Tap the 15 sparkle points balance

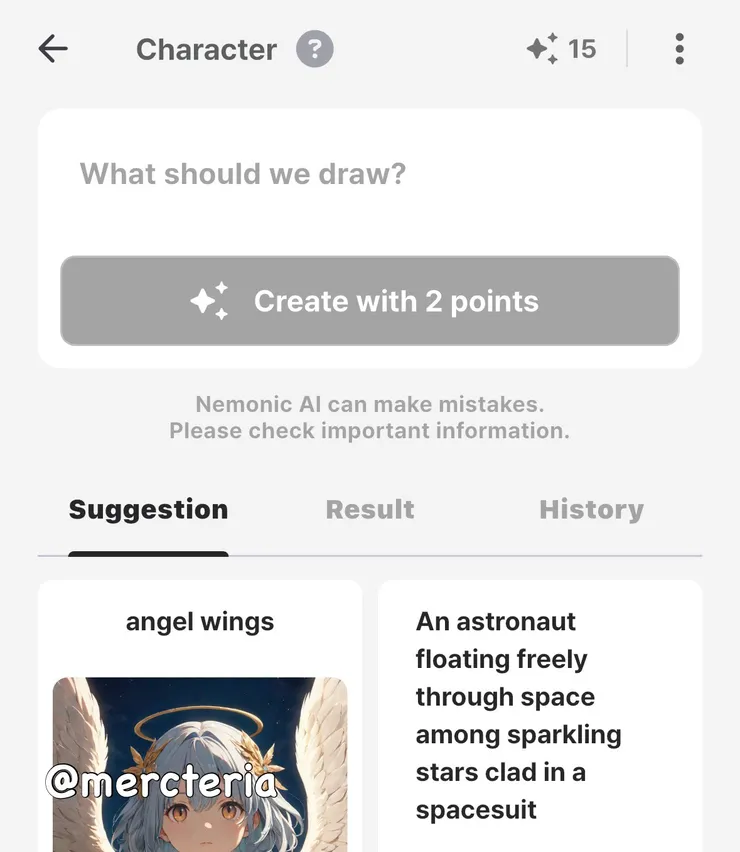click(x=561, y=49)
